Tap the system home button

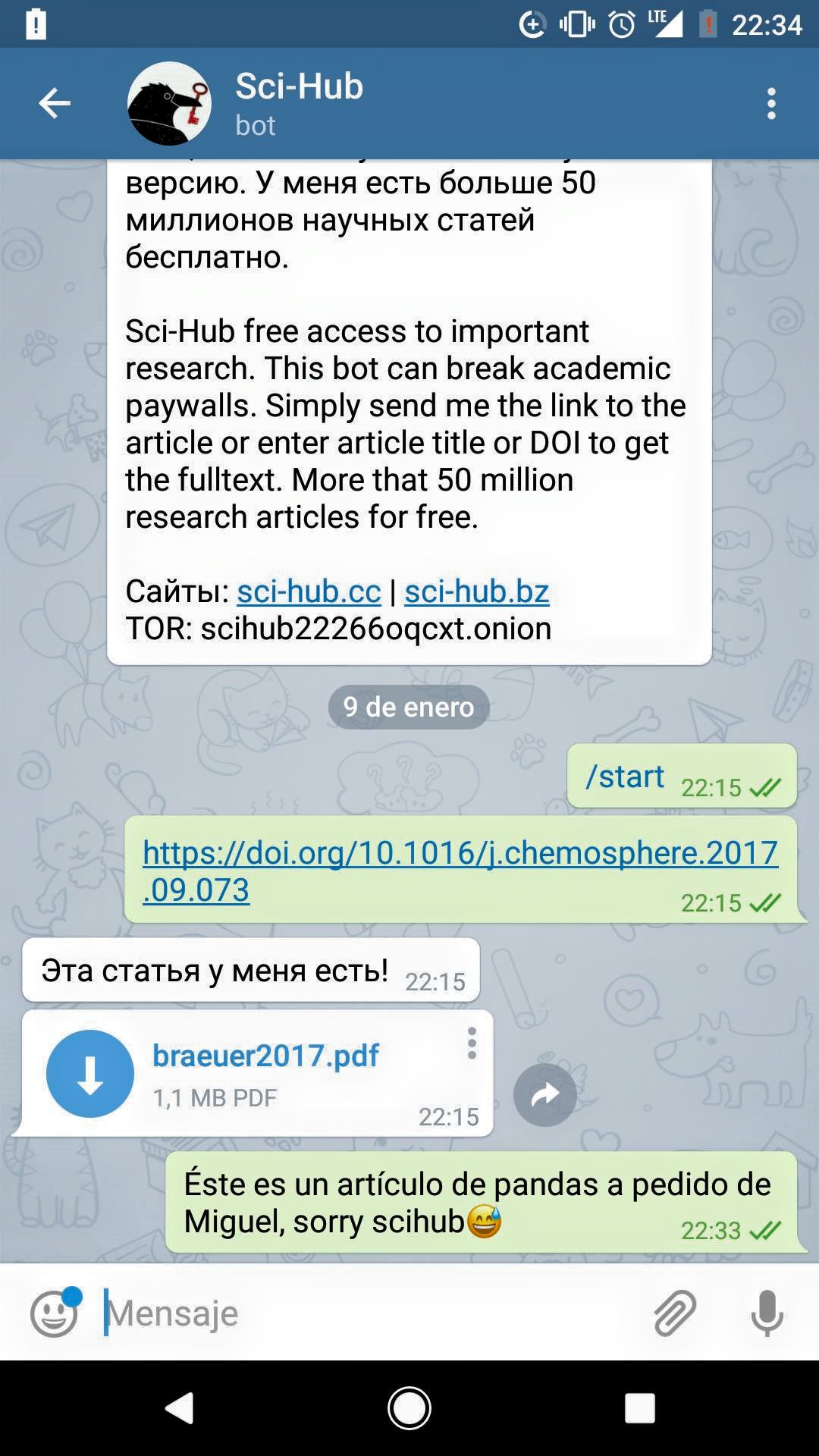click(409, 1409)
